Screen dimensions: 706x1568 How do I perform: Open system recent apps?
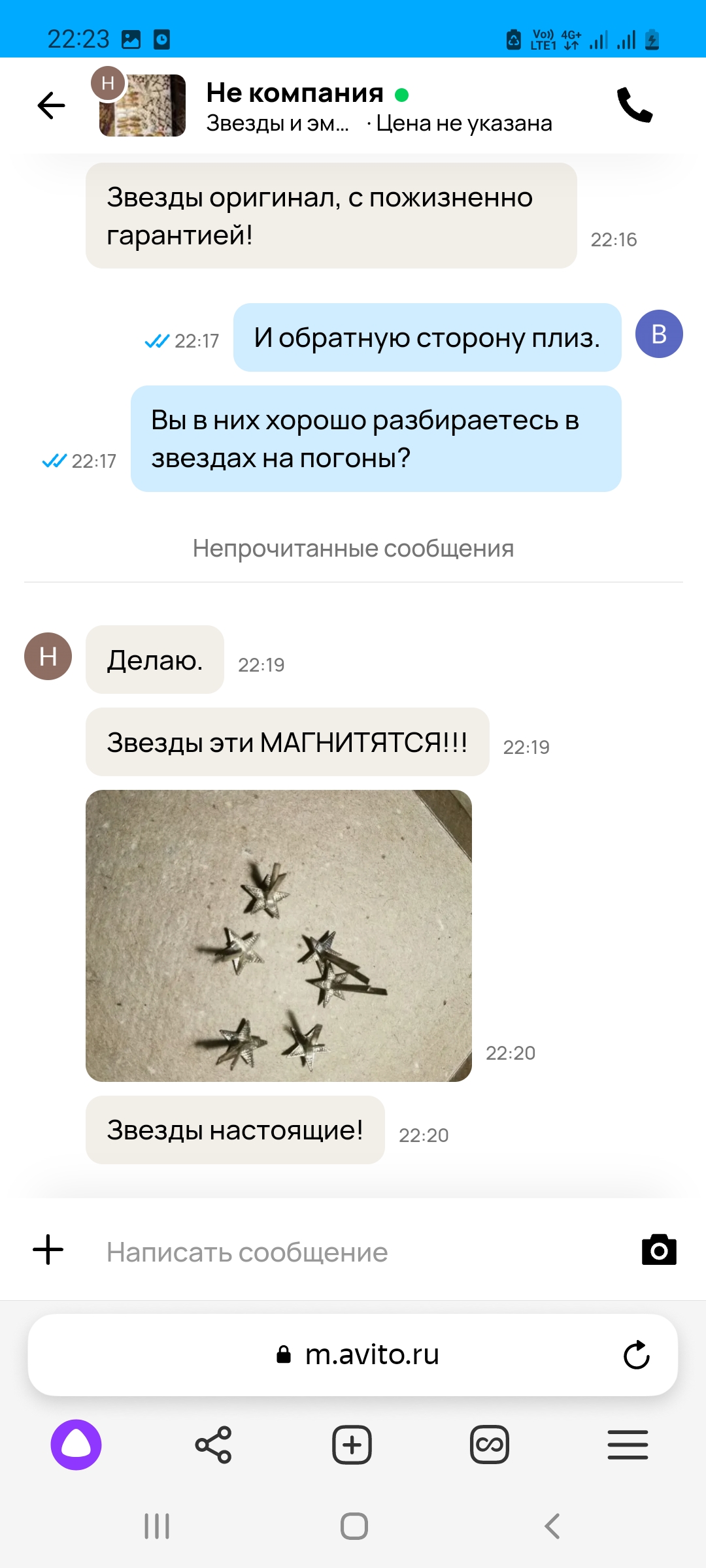click(157, 1526)
